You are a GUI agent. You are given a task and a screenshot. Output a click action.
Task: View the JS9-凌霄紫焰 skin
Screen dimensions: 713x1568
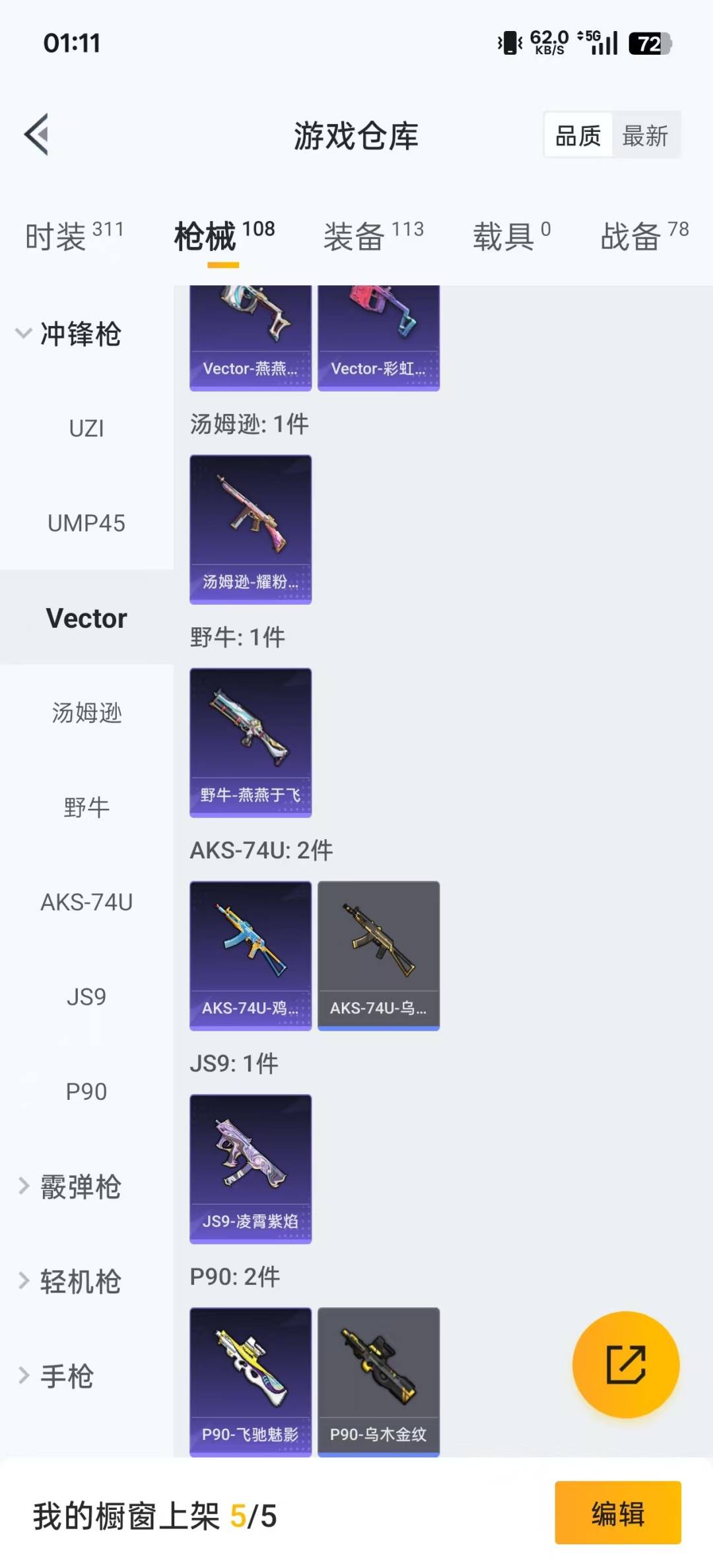pyautogui.click(x=250, y=1169)
